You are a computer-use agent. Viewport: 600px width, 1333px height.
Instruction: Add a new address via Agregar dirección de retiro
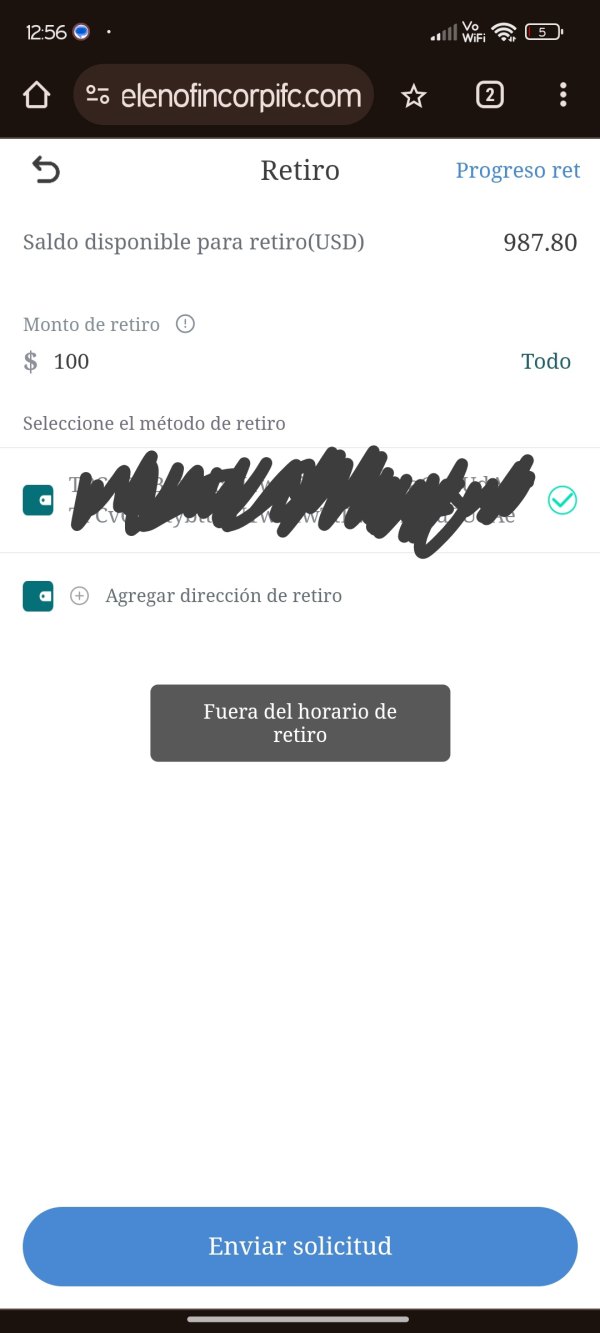[223, 596]
